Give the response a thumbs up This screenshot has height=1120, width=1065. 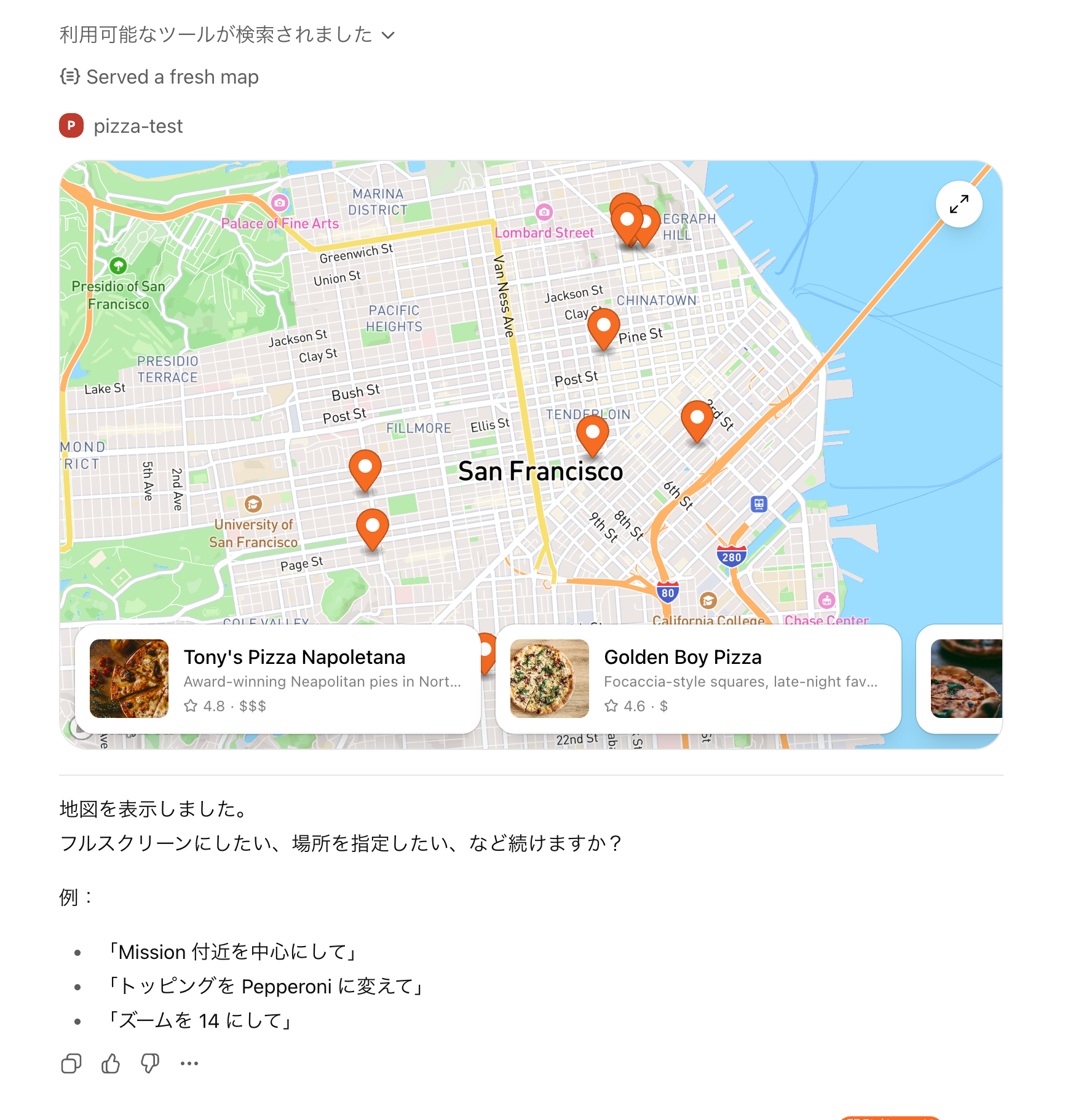(111, 1063)
